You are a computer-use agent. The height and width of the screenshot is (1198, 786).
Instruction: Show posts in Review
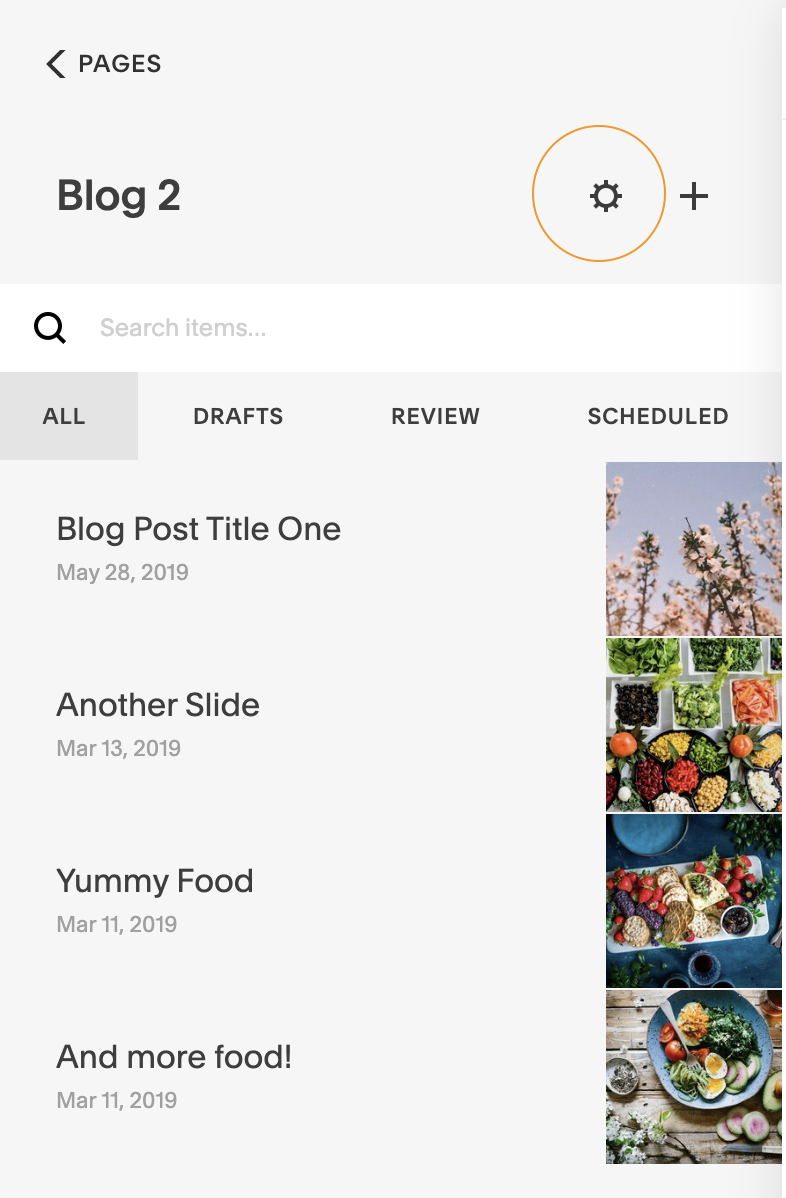coord(435,416)
